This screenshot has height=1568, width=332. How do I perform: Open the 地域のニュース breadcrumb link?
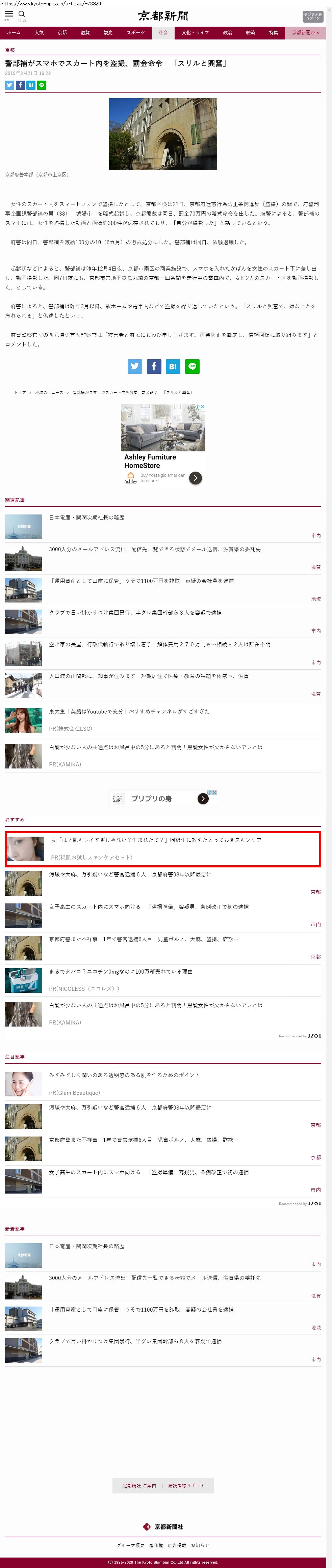(x=49, y=393)
